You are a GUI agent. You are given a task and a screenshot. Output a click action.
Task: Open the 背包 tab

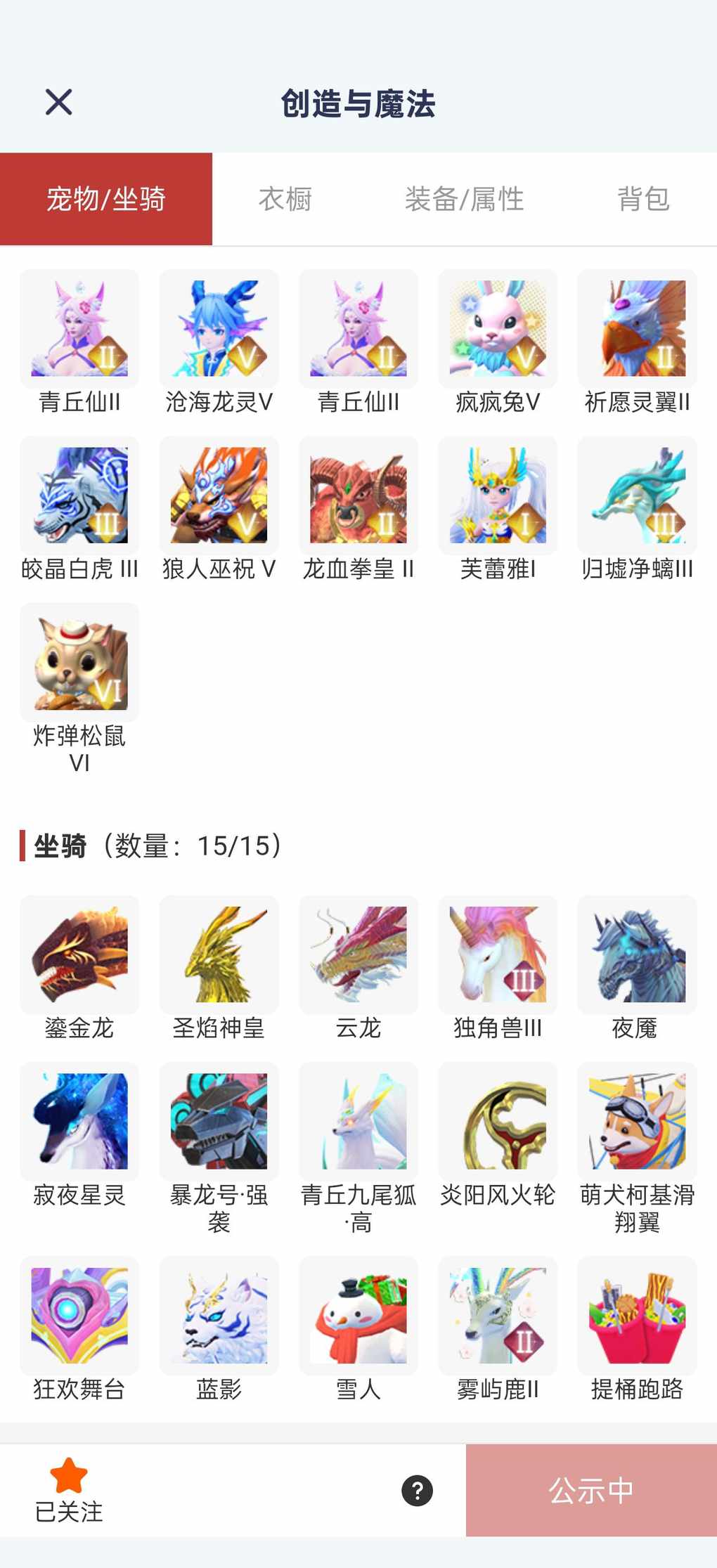(x=643, y=199)
